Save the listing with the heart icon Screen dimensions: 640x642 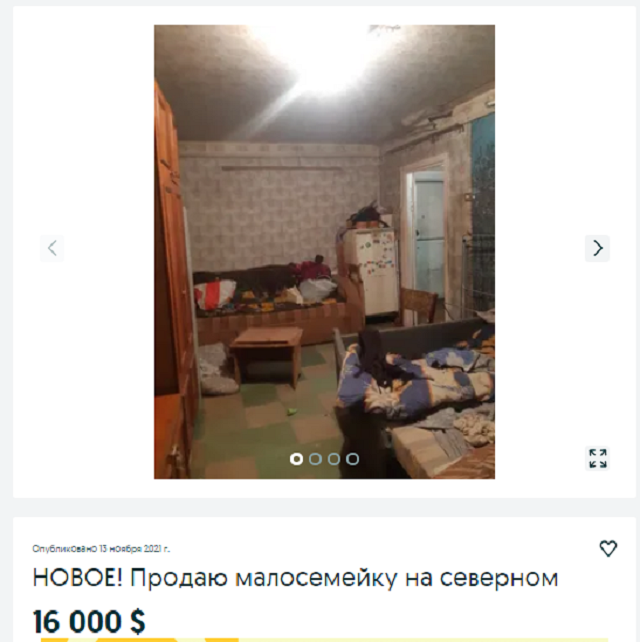coord(608,548)
